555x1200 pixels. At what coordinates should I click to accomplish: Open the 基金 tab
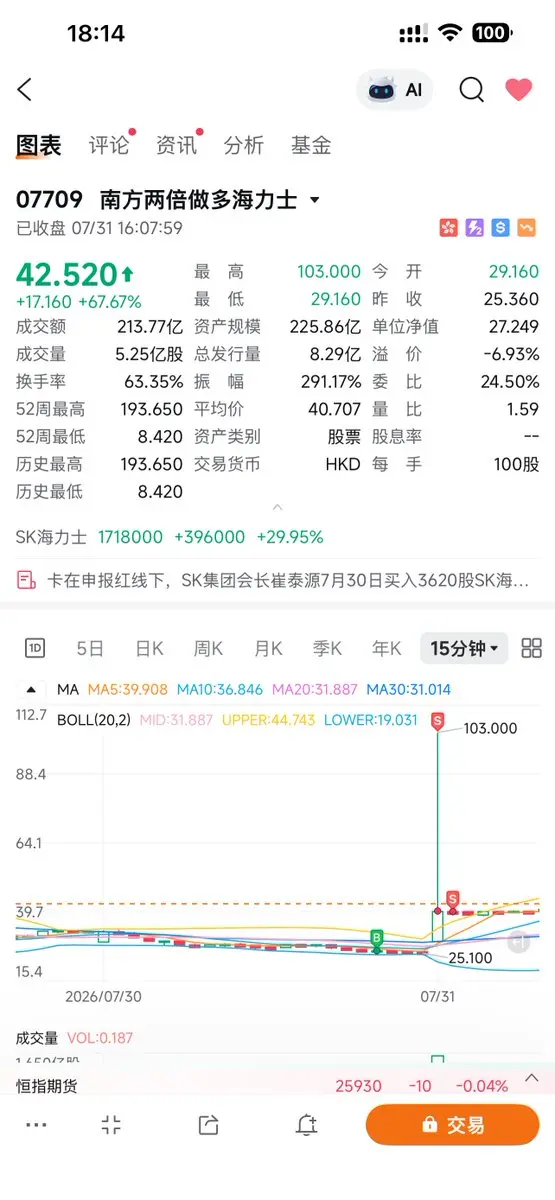click(x=310, y=145)
